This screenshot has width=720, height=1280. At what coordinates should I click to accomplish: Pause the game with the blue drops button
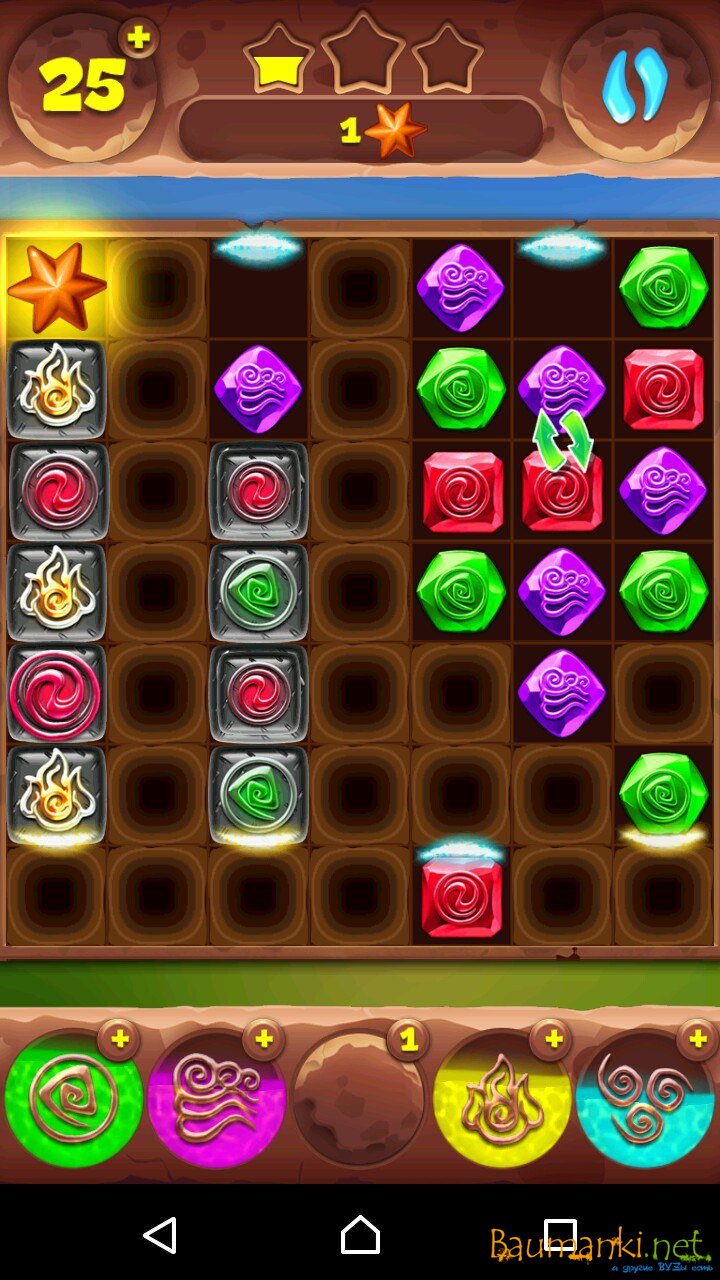(x=635, y=86)
